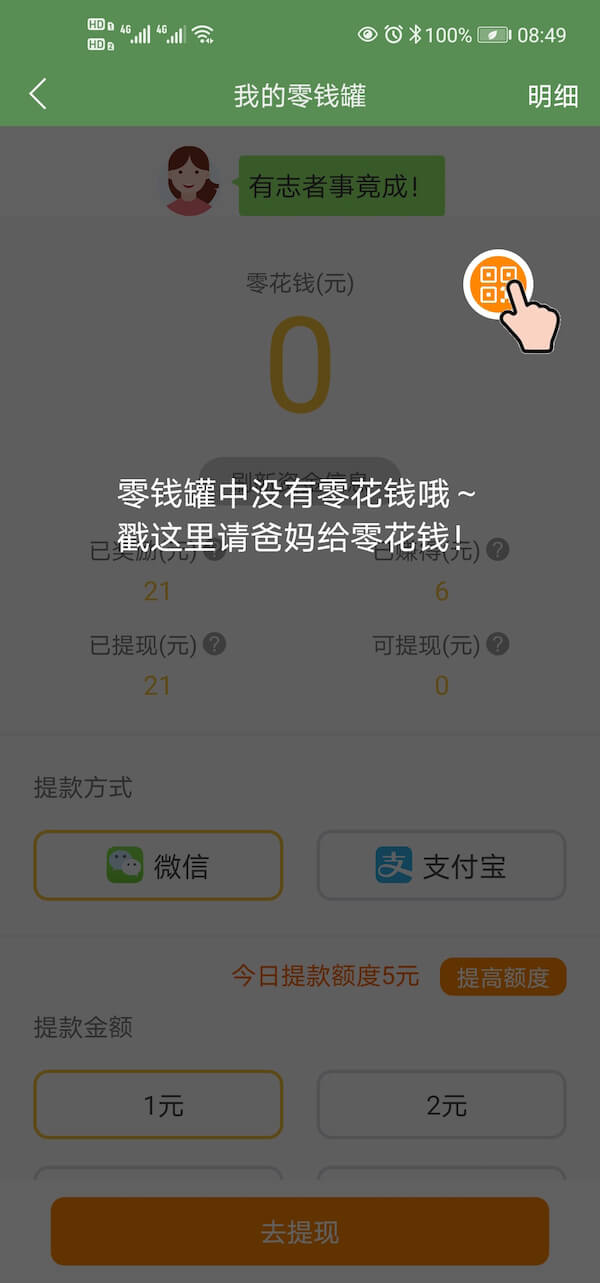
Task: Tap the orange QR code icon
Action: click(x=497, y=283)
